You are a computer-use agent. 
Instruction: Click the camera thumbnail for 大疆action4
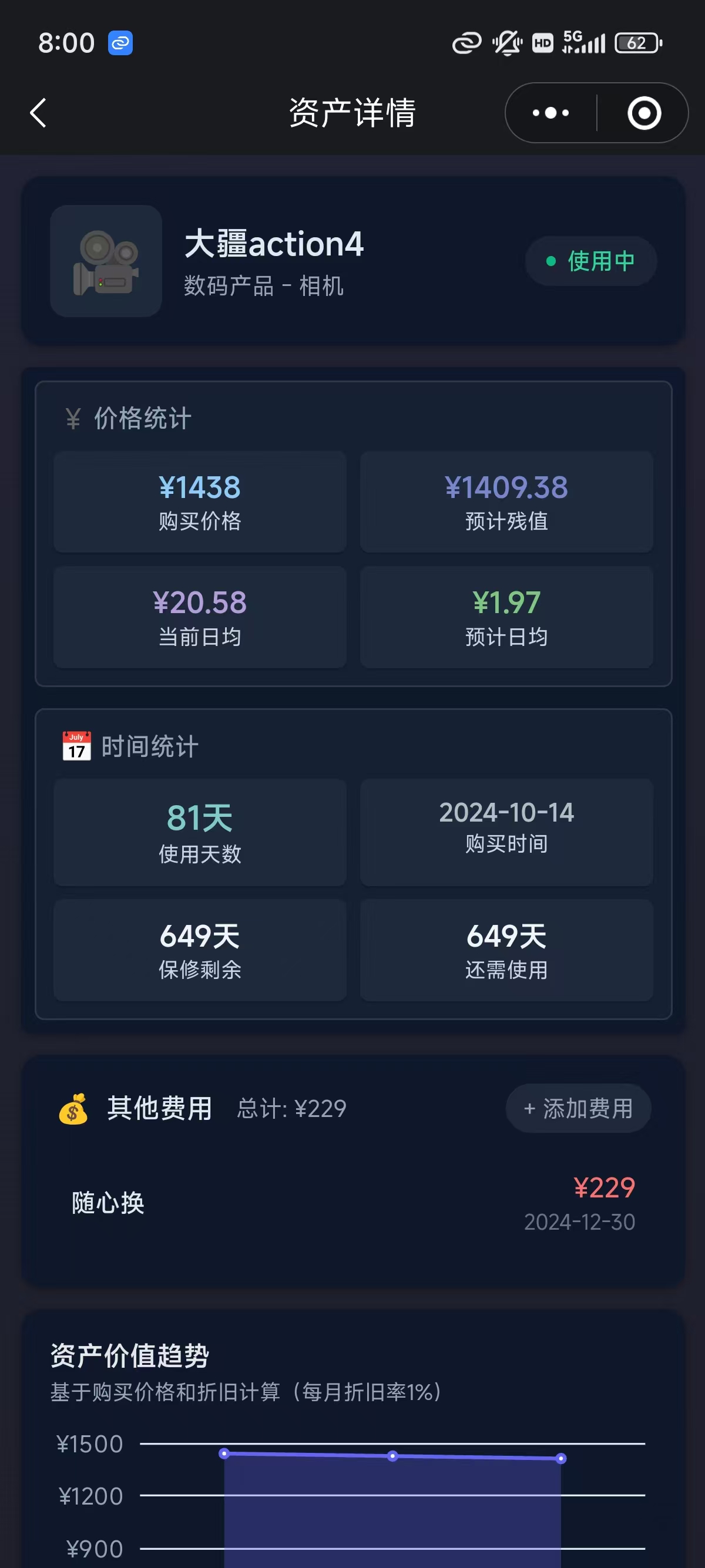click(105, 261)
